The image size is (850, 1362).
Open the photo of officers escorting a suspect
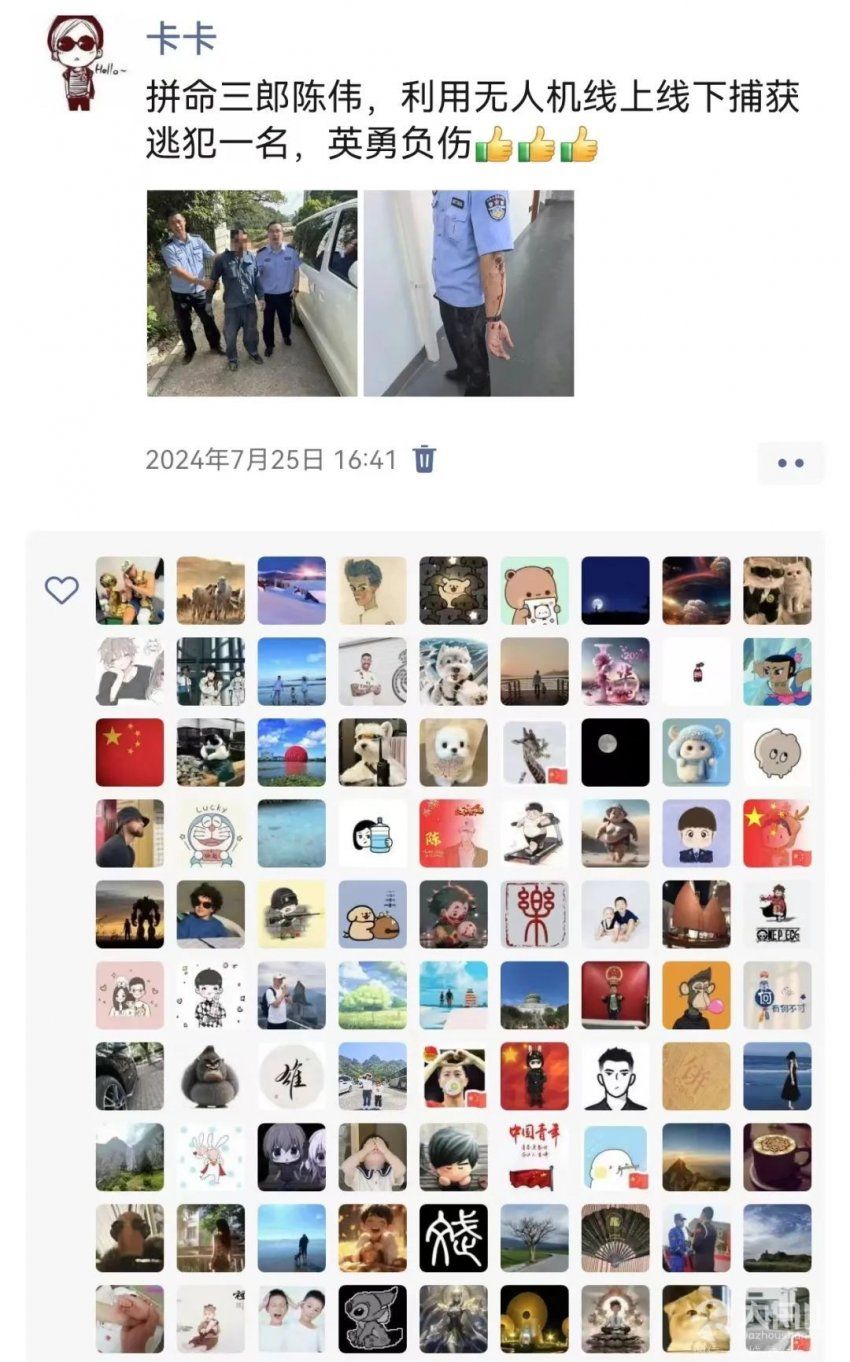(x=252, y=293)
